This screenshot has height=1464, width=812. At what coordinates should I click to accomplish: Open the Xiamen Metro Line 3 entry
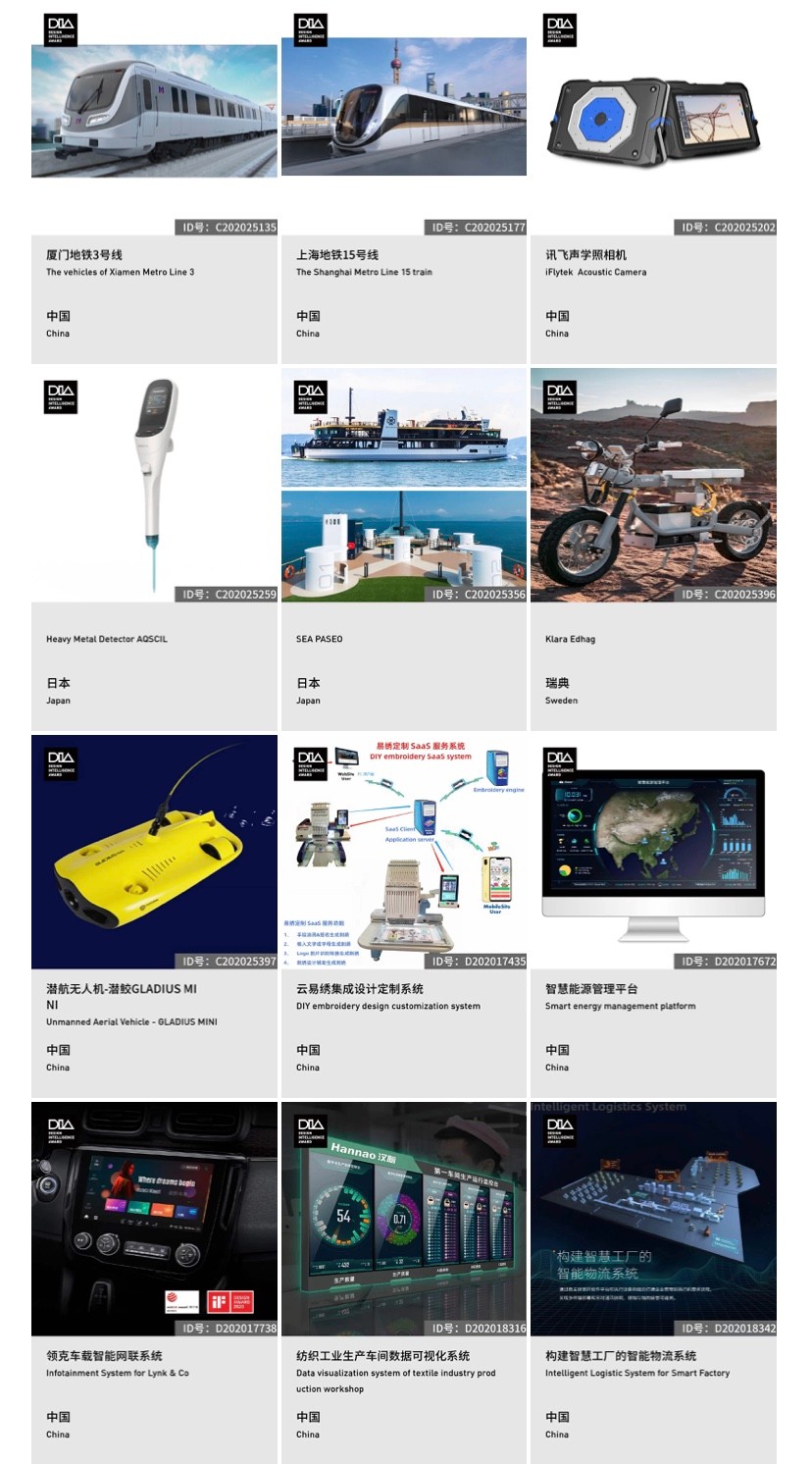[154, 118]
